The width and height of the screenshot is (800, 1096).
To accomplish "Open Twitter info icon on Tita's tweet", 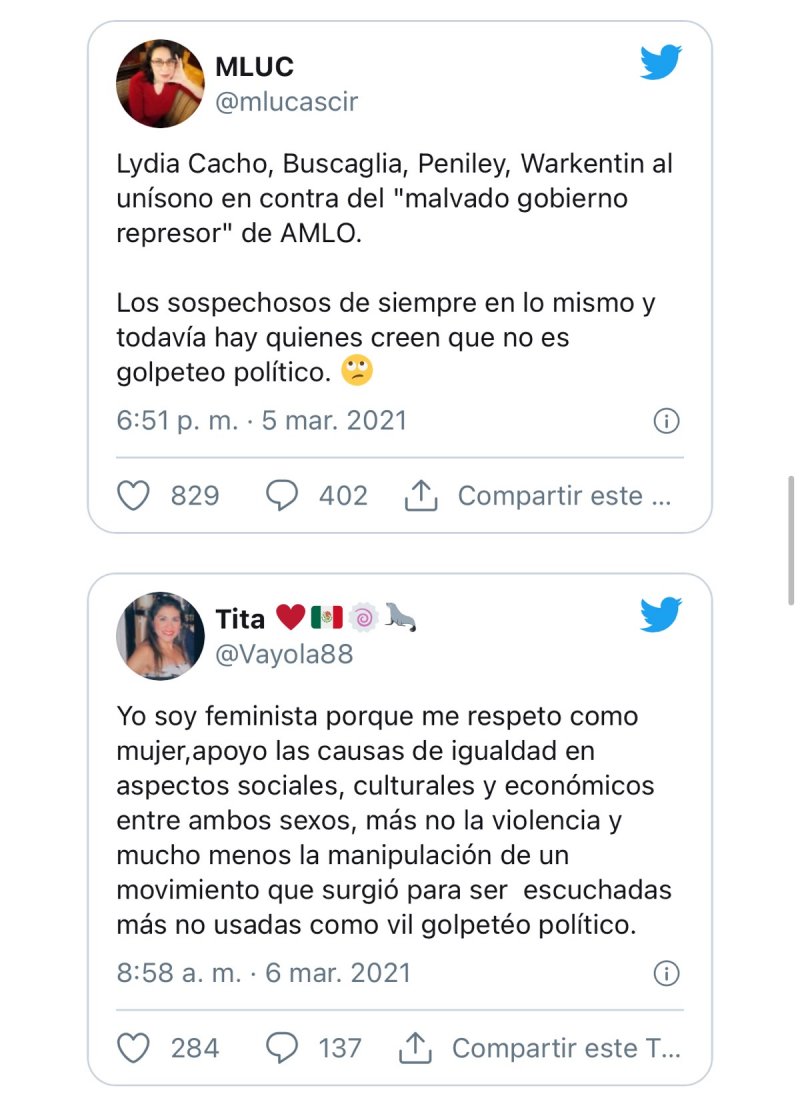I will 666,973.
